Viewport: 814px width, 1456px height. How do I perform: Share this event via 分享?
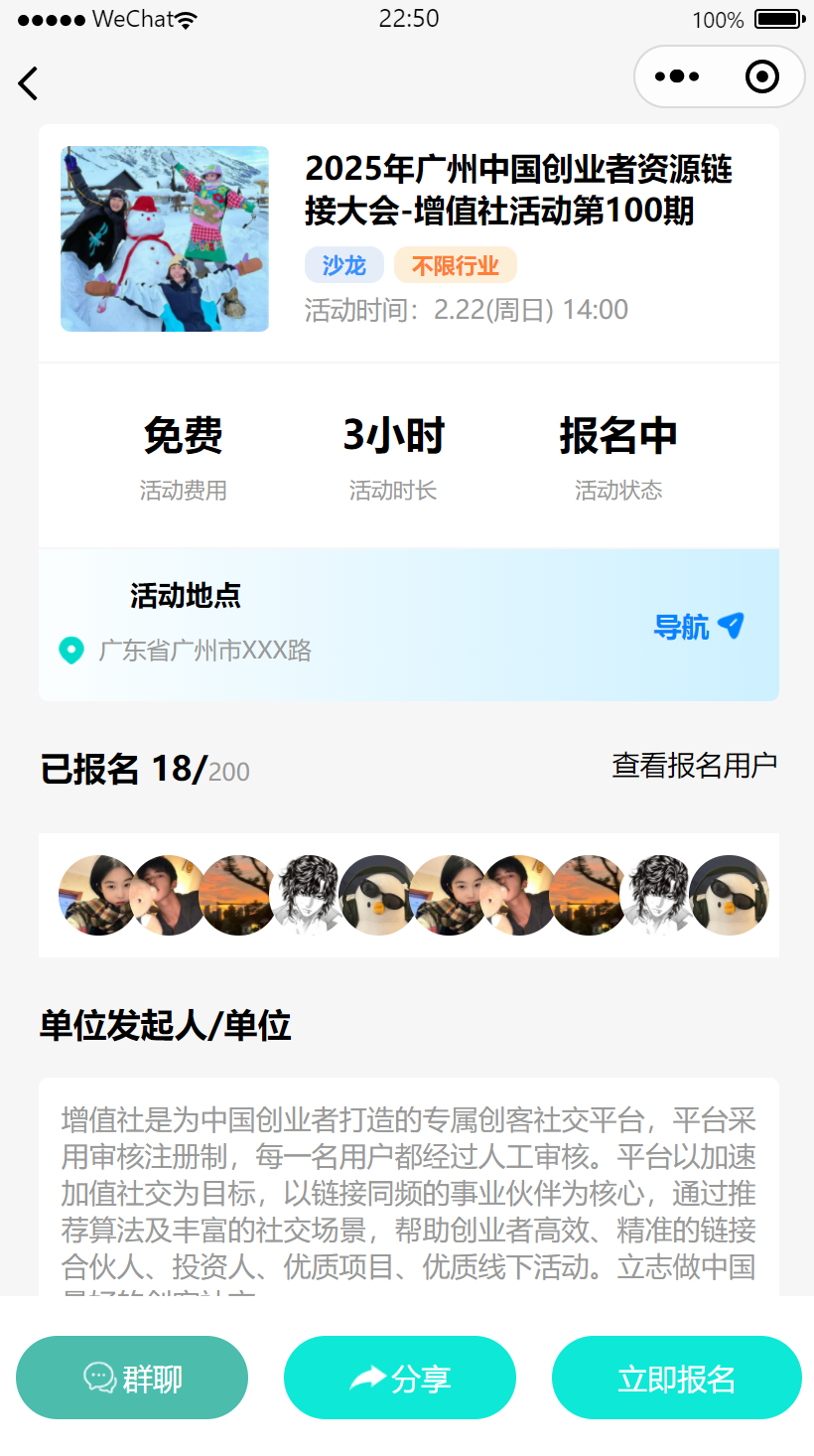400,1378
